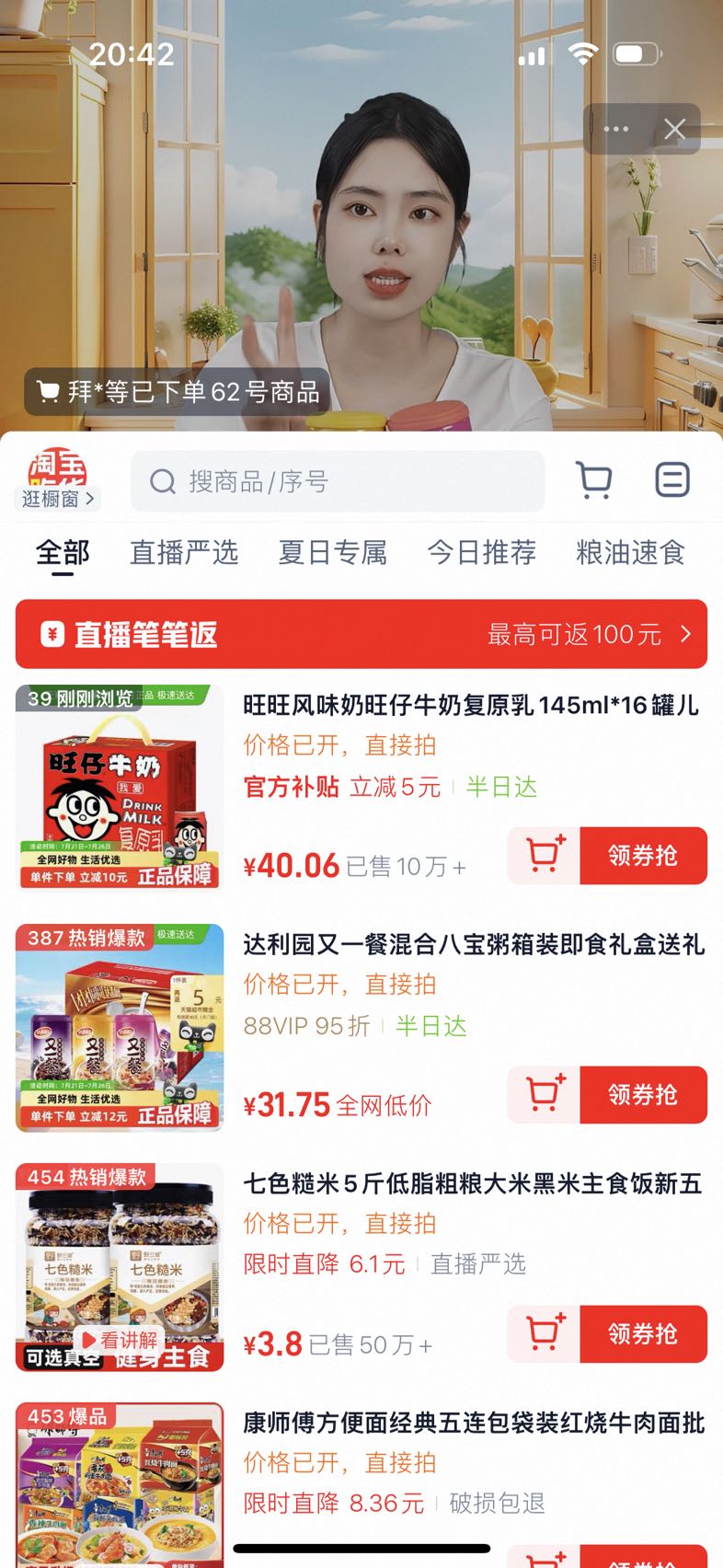The height and width of the screenshot is (1568, 723).
Task: Switch to the 夏日专属 tab
Action: [x=333, y=552]
